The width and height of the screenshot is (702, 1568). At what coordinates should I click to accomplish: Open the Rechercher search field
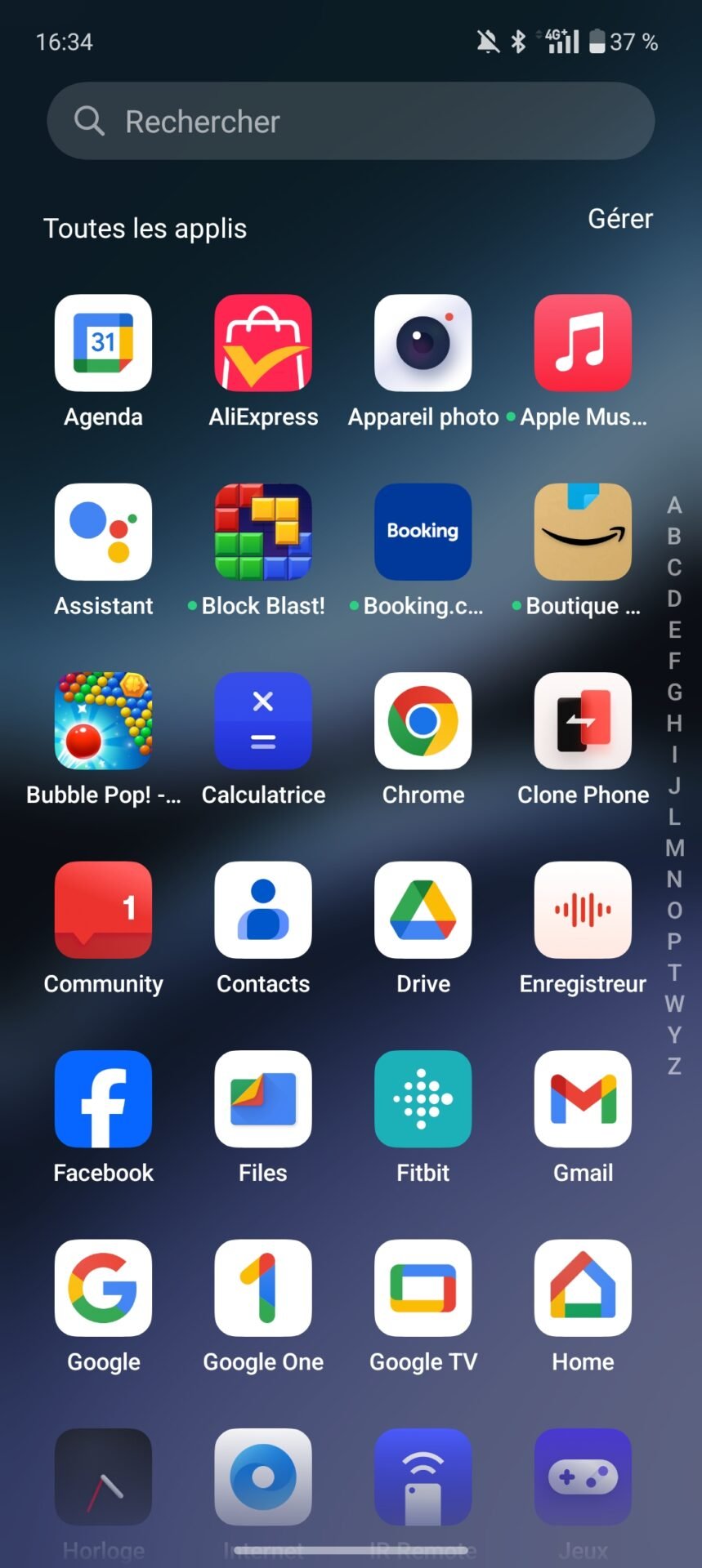[x=351, y=121]
